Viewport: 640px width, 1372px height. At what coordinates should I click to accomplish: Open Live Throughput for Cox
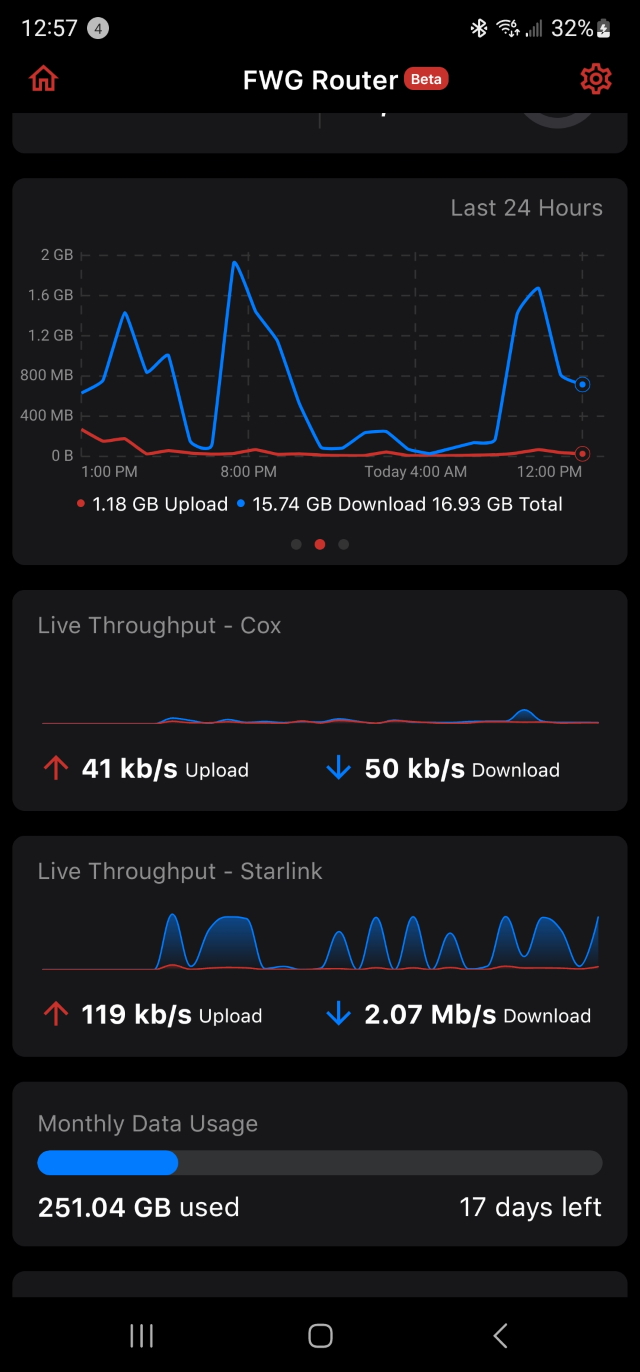click(x=320, y=700)
